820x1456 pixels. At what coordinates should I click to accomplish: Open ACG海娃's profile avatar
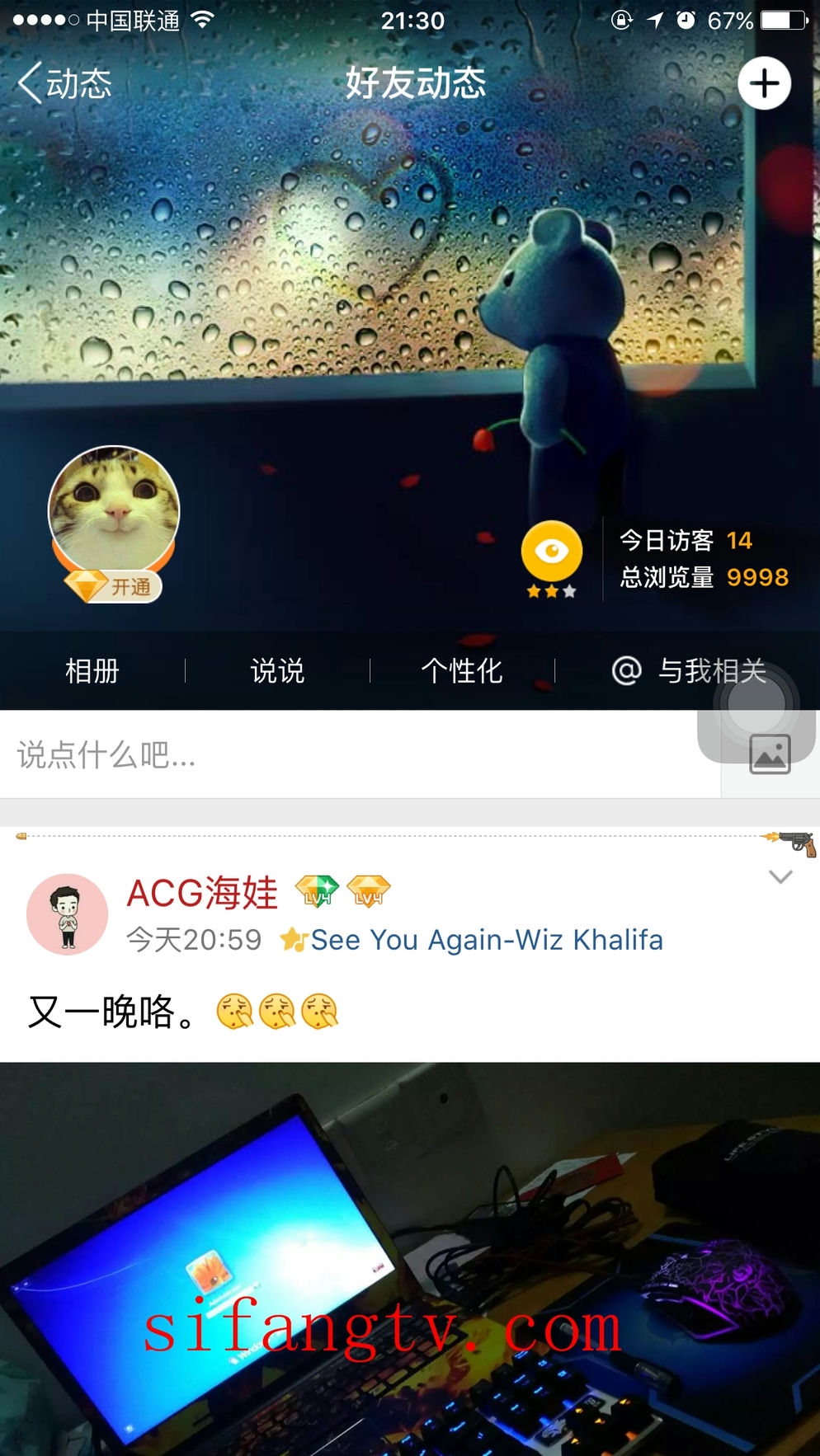(x=68, y=914)
